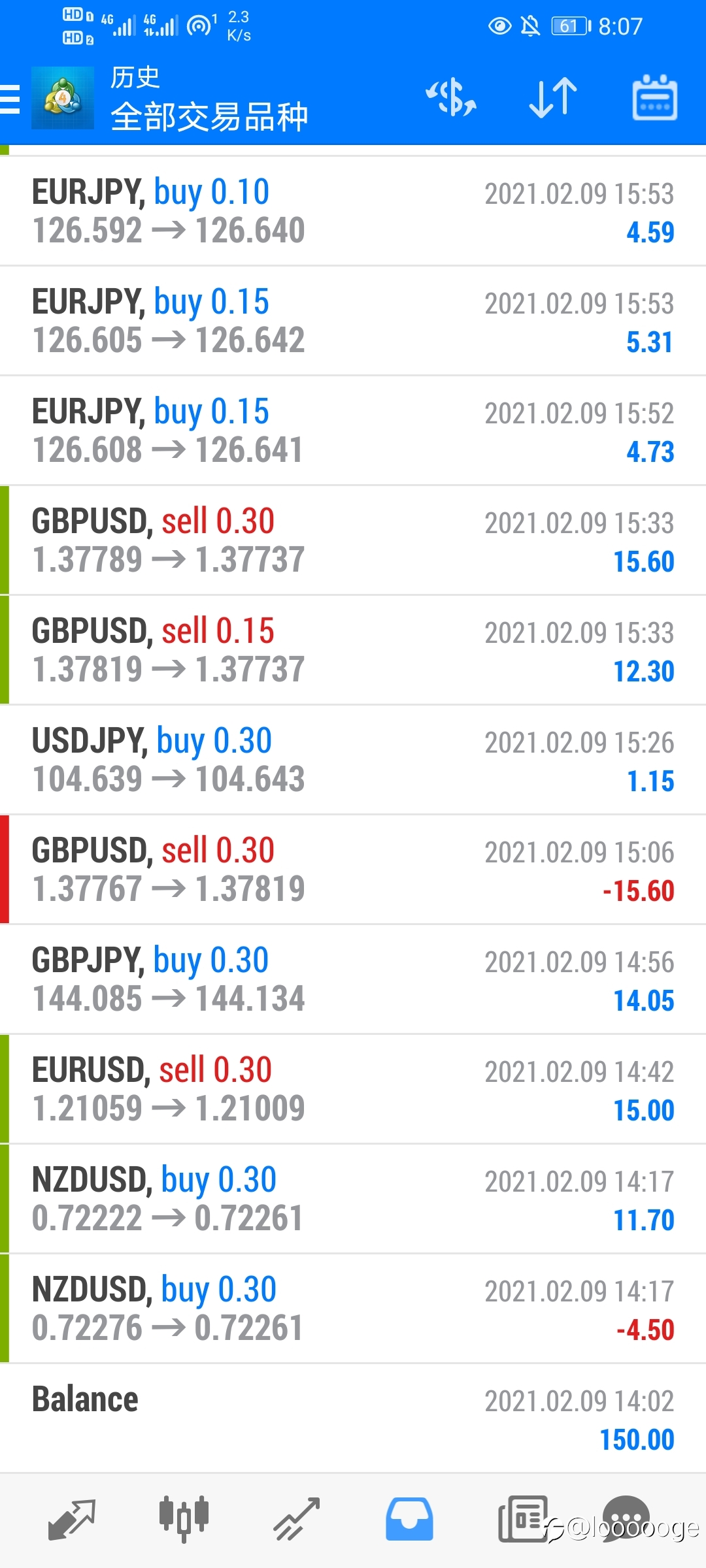Open NZDUSD trade with loss -4.50
Screen dimensions: 706x1568
[x=353, y=1309]
